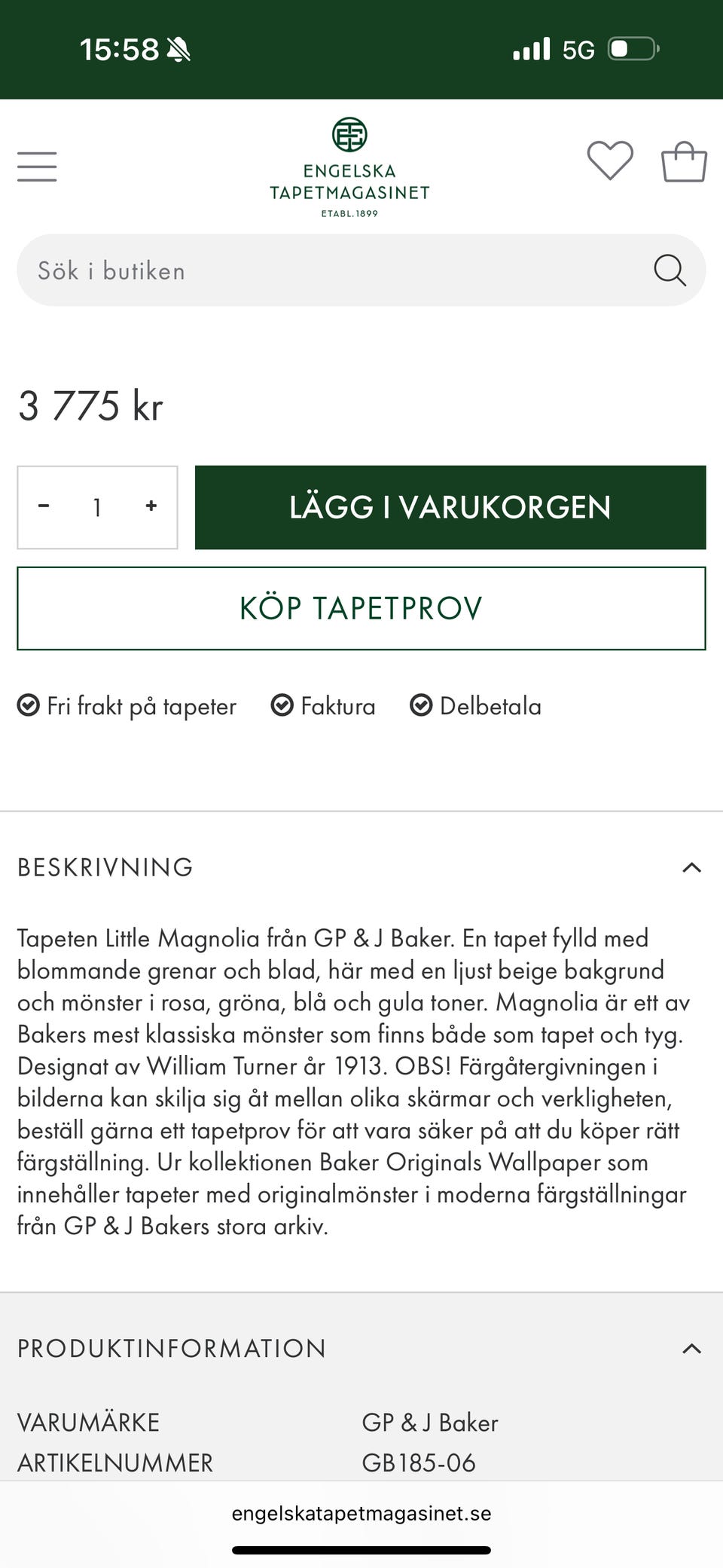Open the hamburger navigation menu
The width and height of the screenshot is (723, 1568).
(x=36, y=167)
